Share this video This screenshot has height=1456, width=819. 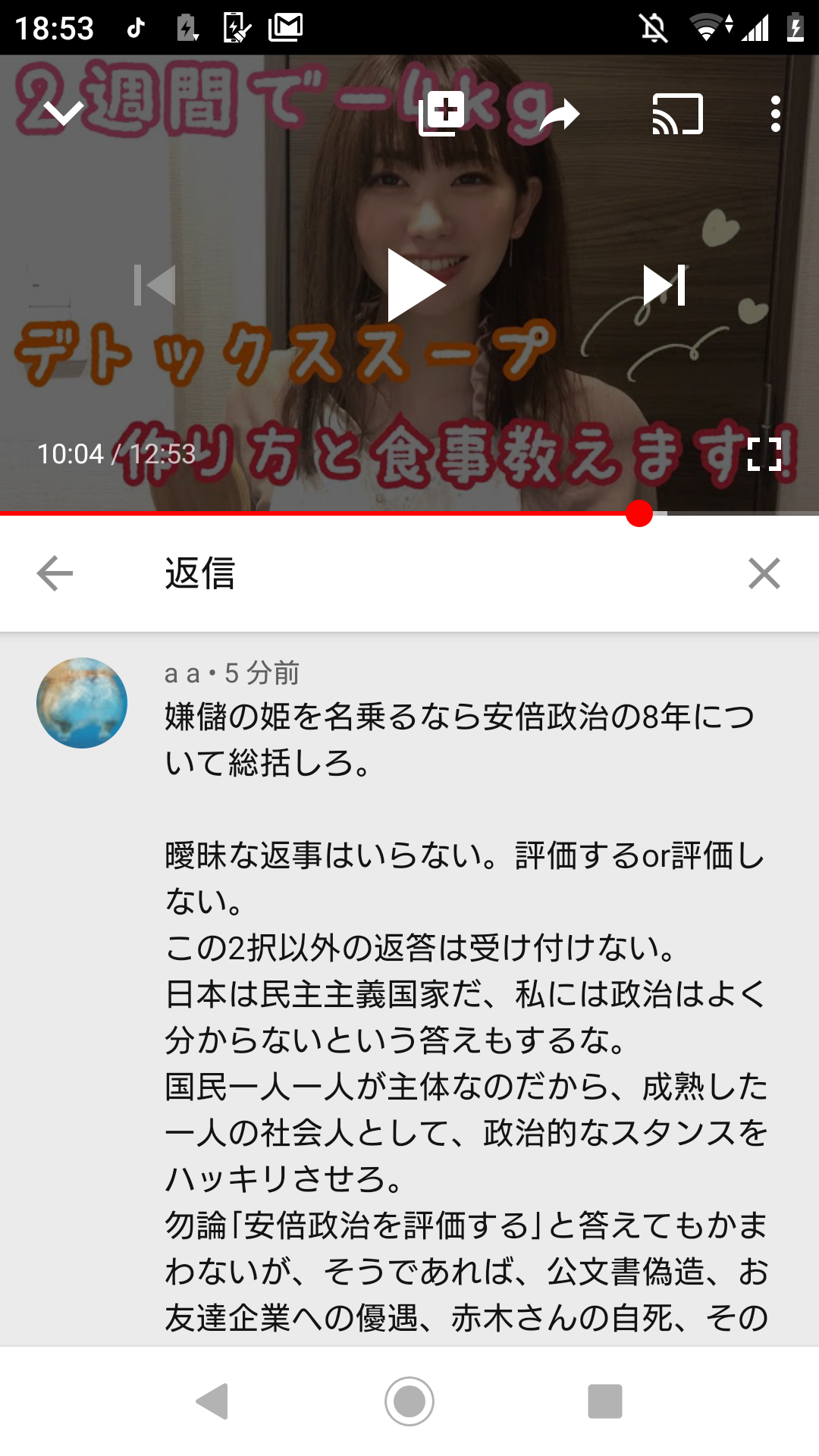(560, 115)
